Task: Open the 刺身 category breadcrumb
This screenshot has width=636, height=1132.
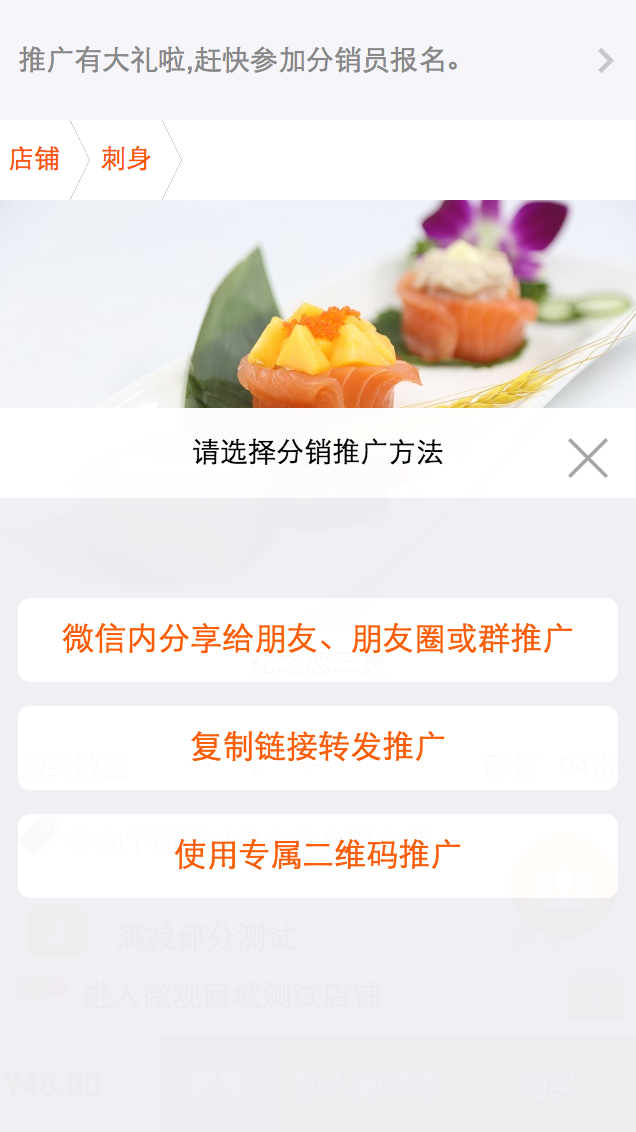Action: point(126,160)
